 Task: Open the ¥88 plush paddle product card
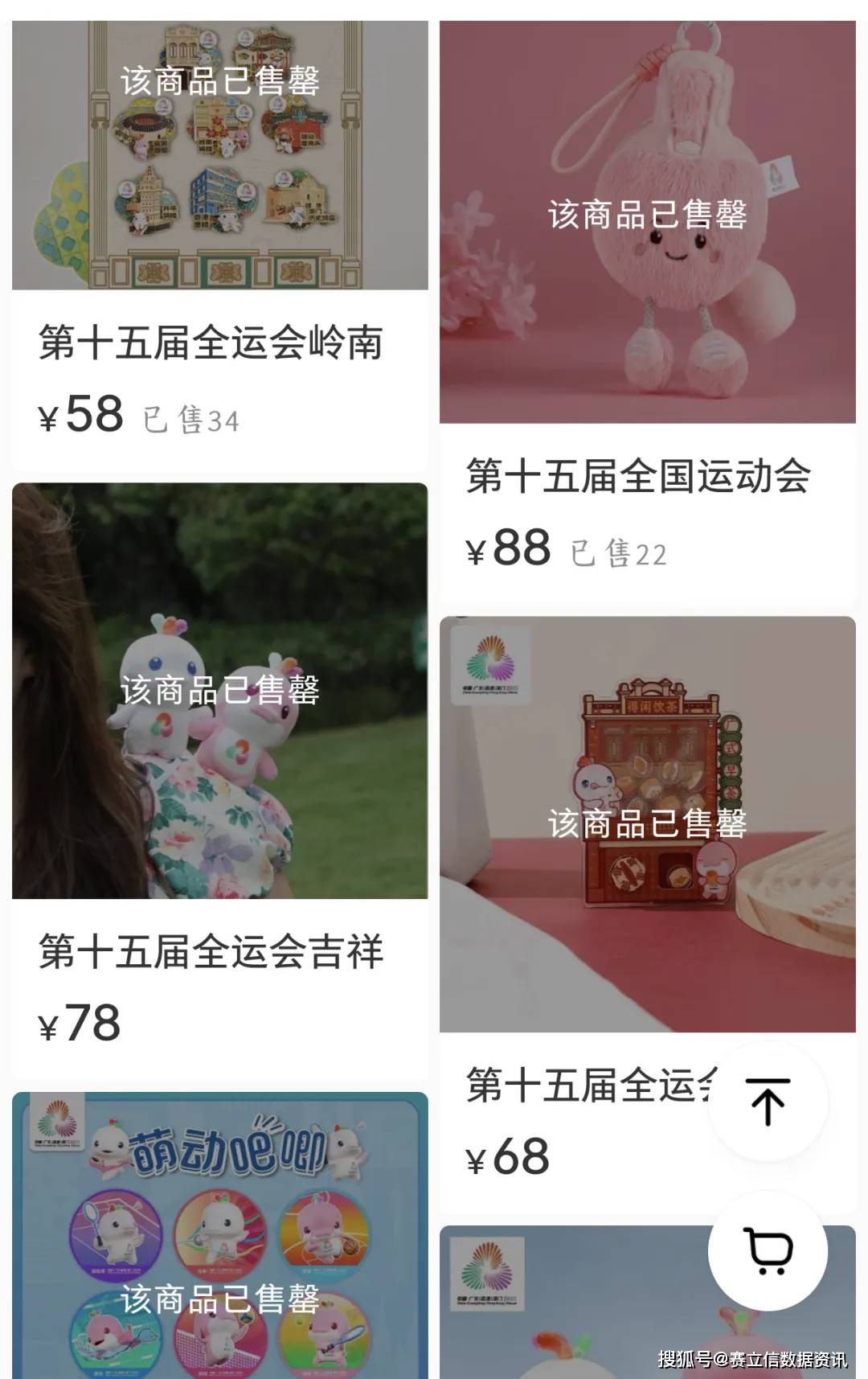point(647,306)
